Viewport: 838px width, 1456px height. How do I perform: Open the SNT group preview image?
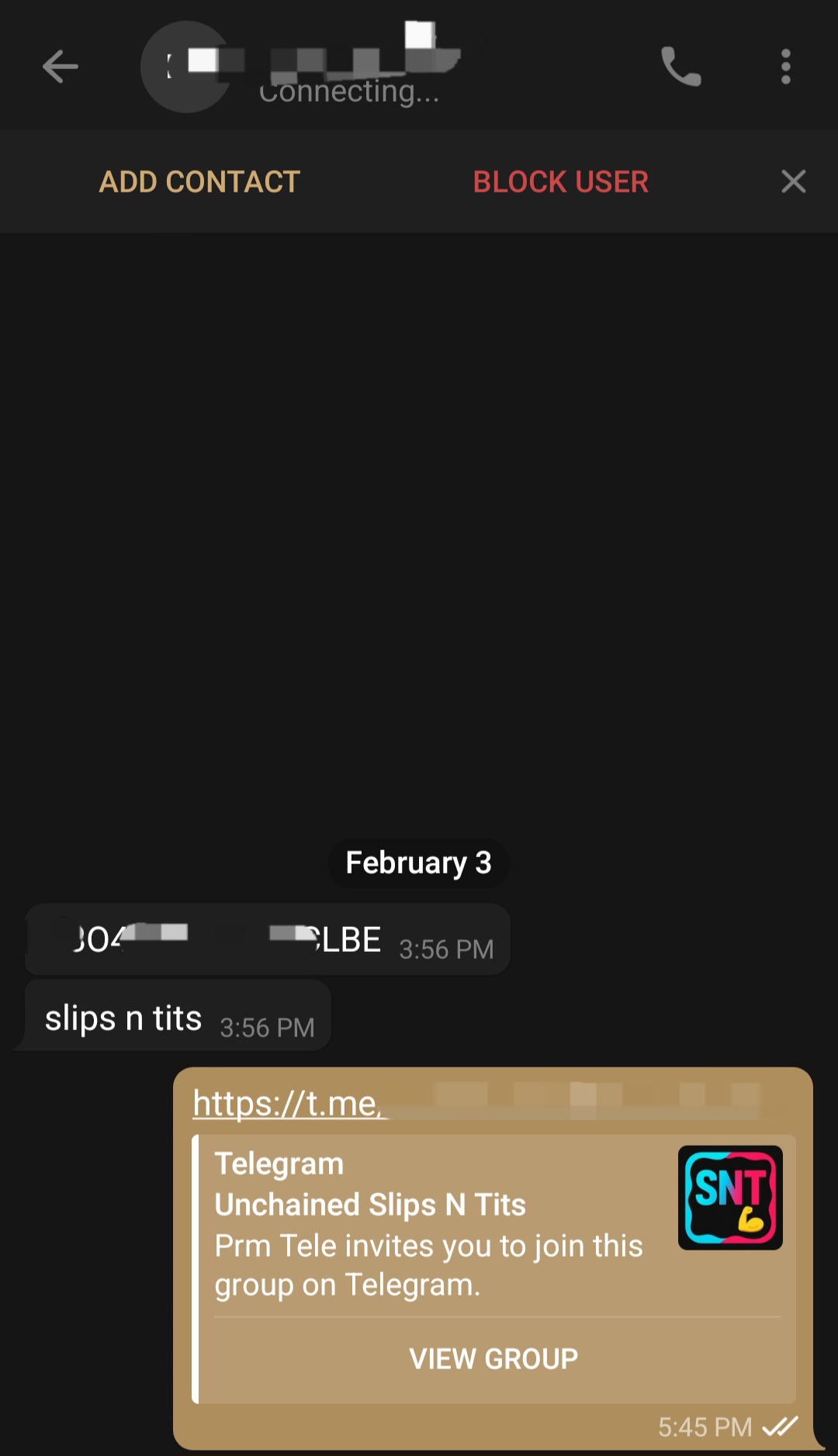(x=729, y=1198)
